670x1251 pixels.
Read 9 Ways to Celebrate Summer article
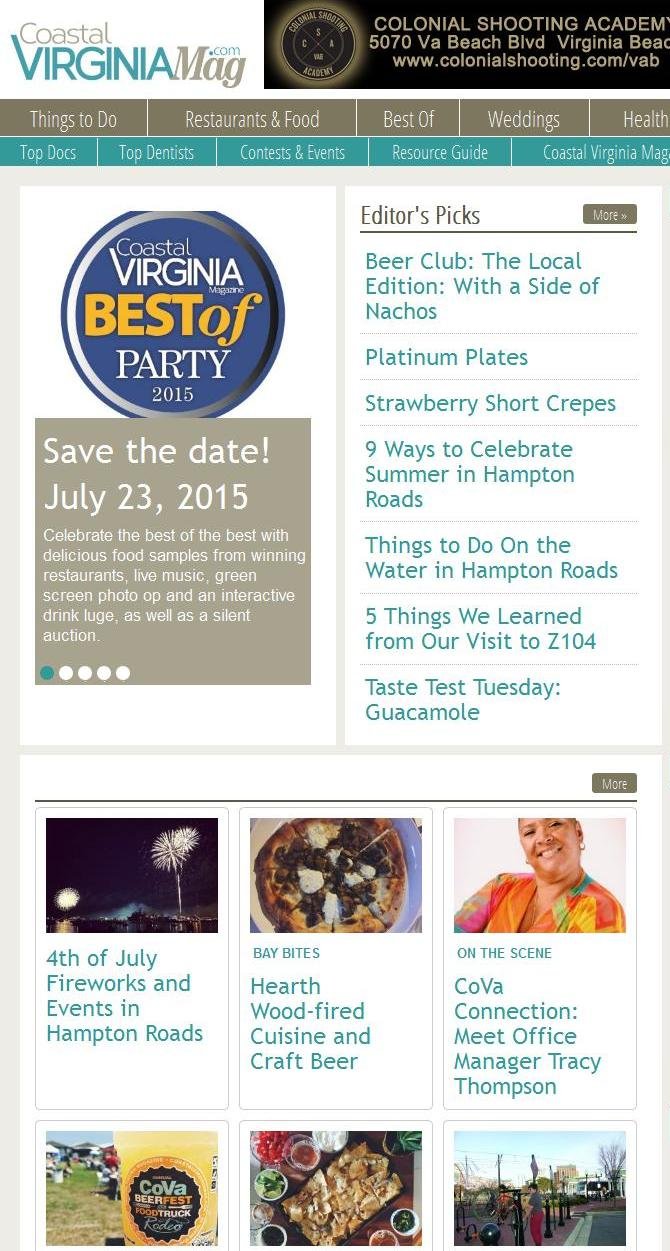click(x=469, y=474)
